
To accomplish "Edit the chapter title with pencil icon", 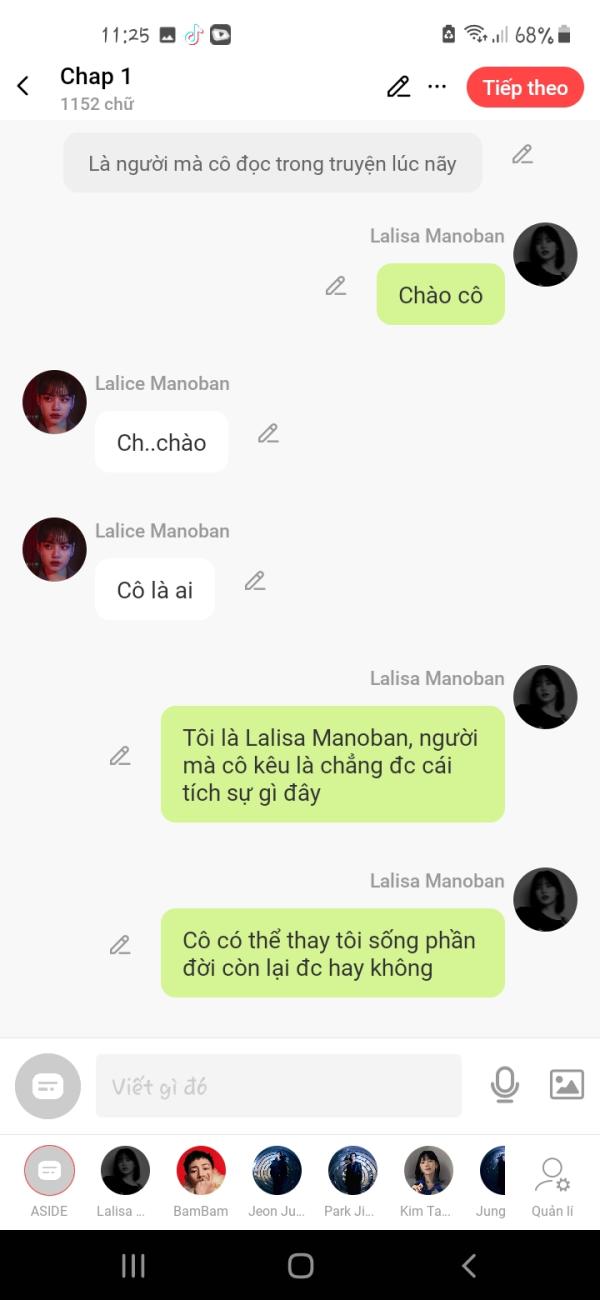I will [x=398, y=87].
